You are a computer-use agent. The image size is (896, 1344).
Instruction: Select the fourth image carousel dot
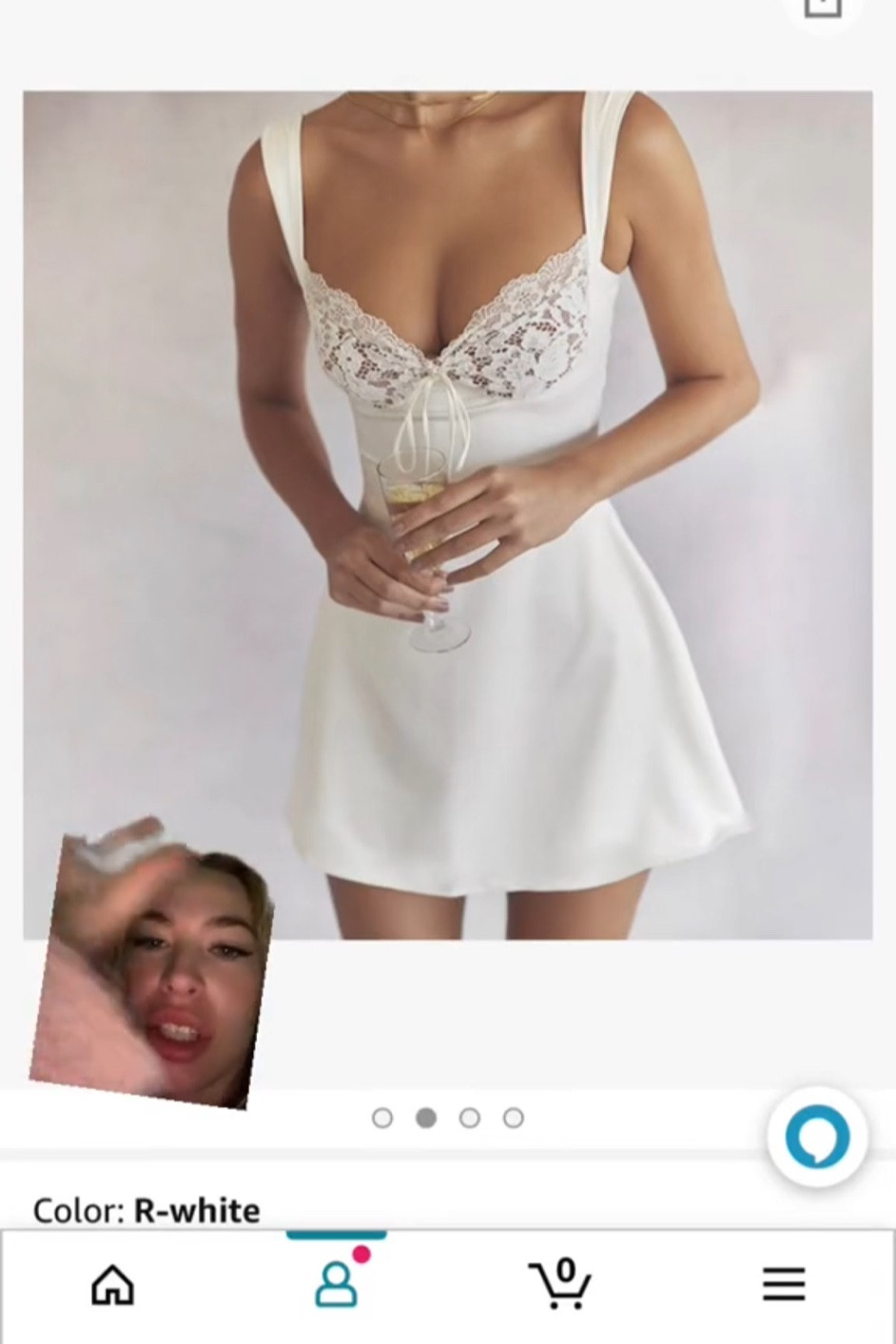[514, 1119]
